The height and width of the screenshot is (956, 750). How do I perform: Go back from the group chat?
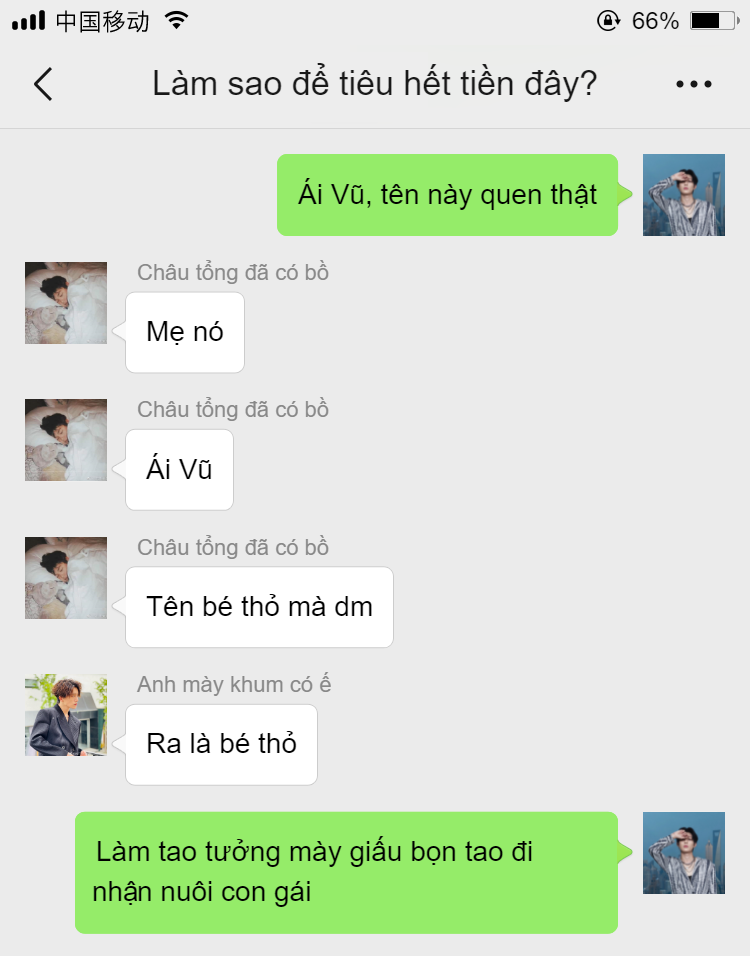tap(43, 85)
